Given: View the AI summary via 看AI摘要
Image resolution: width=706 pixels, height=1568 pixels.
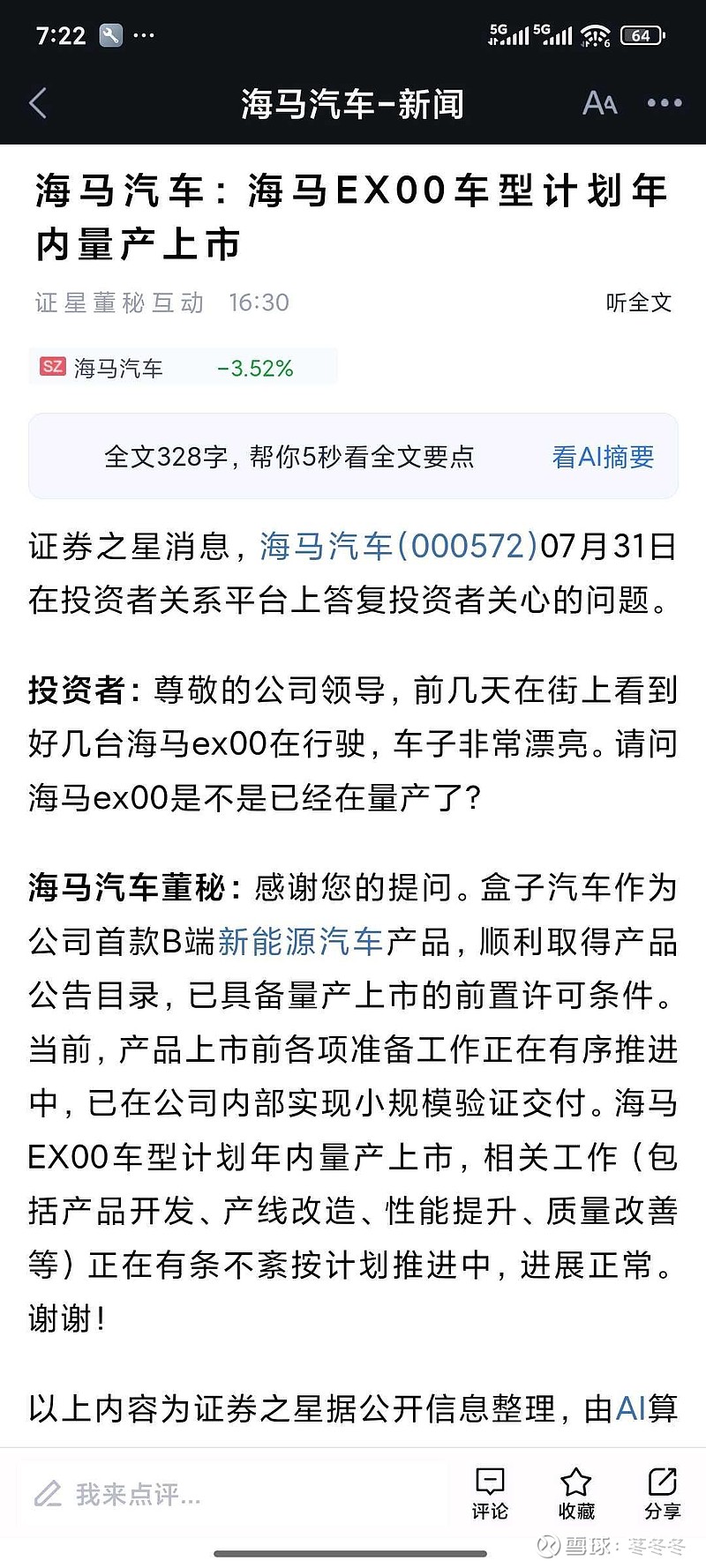Looking at the screenshot, I should (x=603, y=457).
